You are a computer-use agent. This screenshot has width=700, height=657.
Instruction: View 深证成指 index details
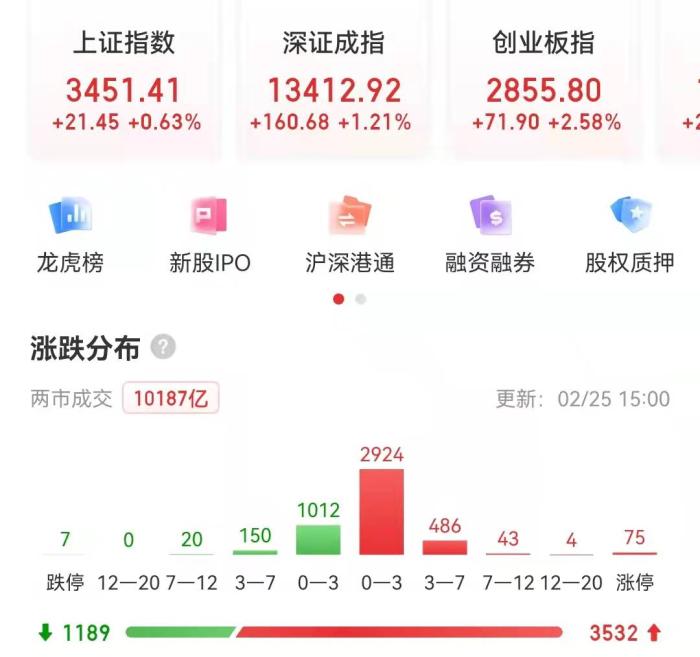pyautogui.click(x=333, y=85)
